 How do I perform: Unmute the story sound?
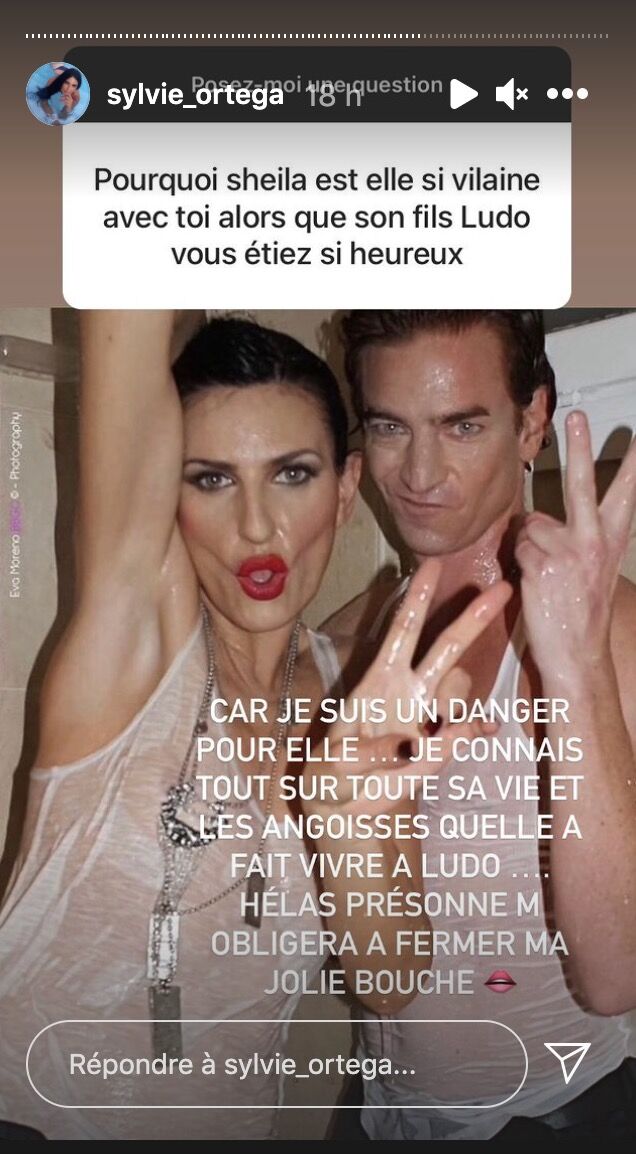click(512, 94)
